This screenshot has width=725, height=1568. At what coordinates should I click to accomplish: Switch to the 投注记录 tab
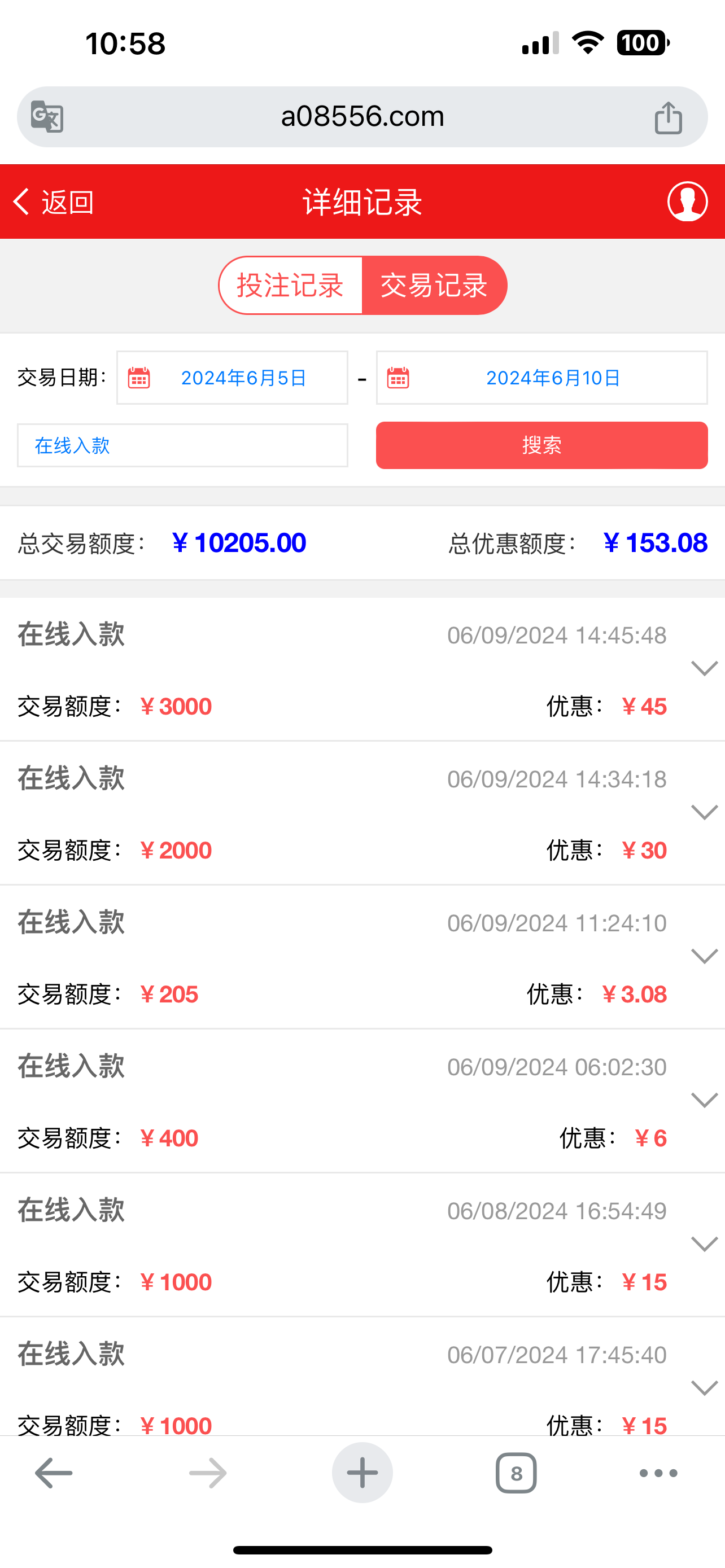[290, 286]
